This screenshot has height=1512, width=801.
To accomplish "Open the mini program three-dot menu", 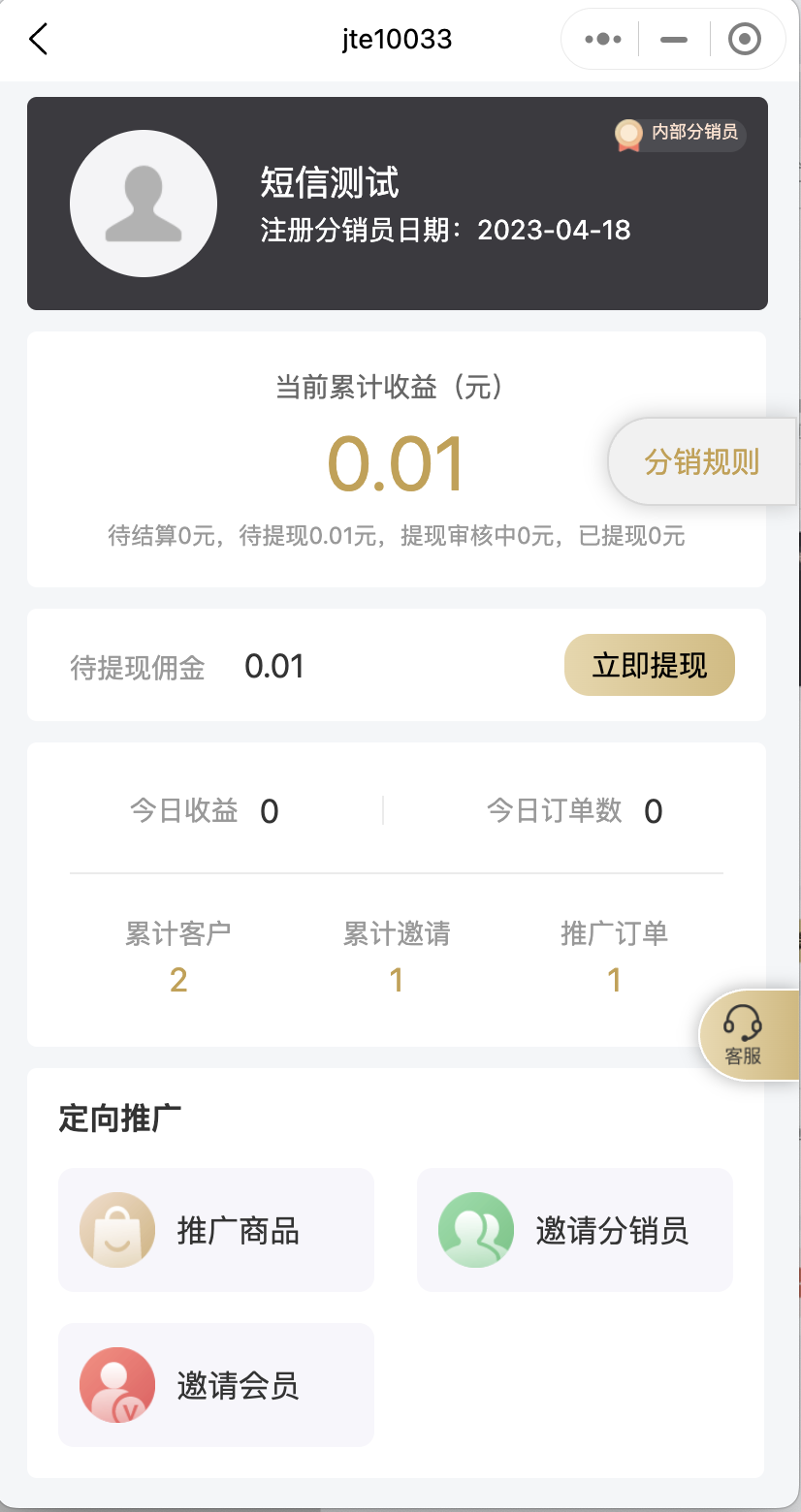I will (x=602, y=40).
